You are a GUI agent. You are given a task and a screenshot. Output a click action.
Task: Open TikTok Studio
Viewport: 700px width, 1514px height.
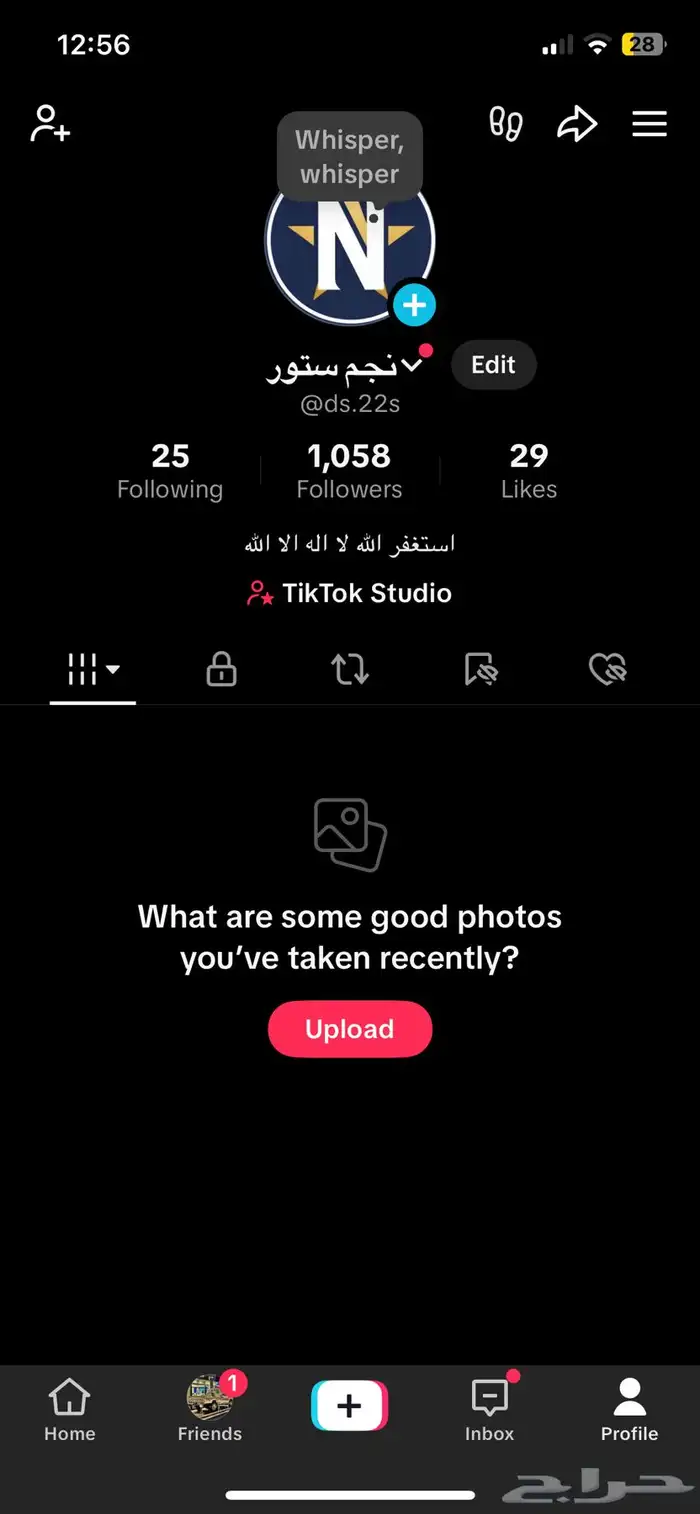pos(349,593)
